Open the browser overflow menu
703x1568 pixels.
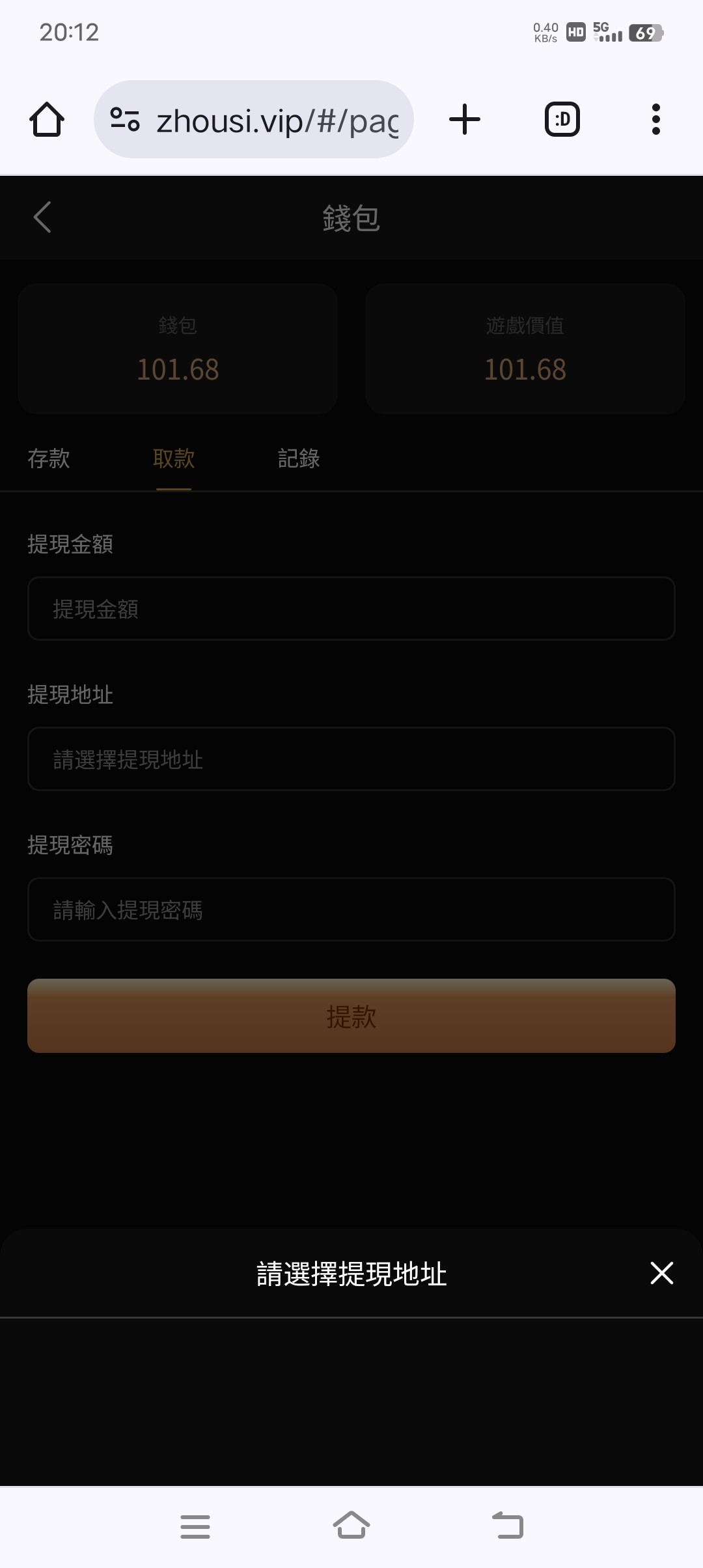(656, 120)
